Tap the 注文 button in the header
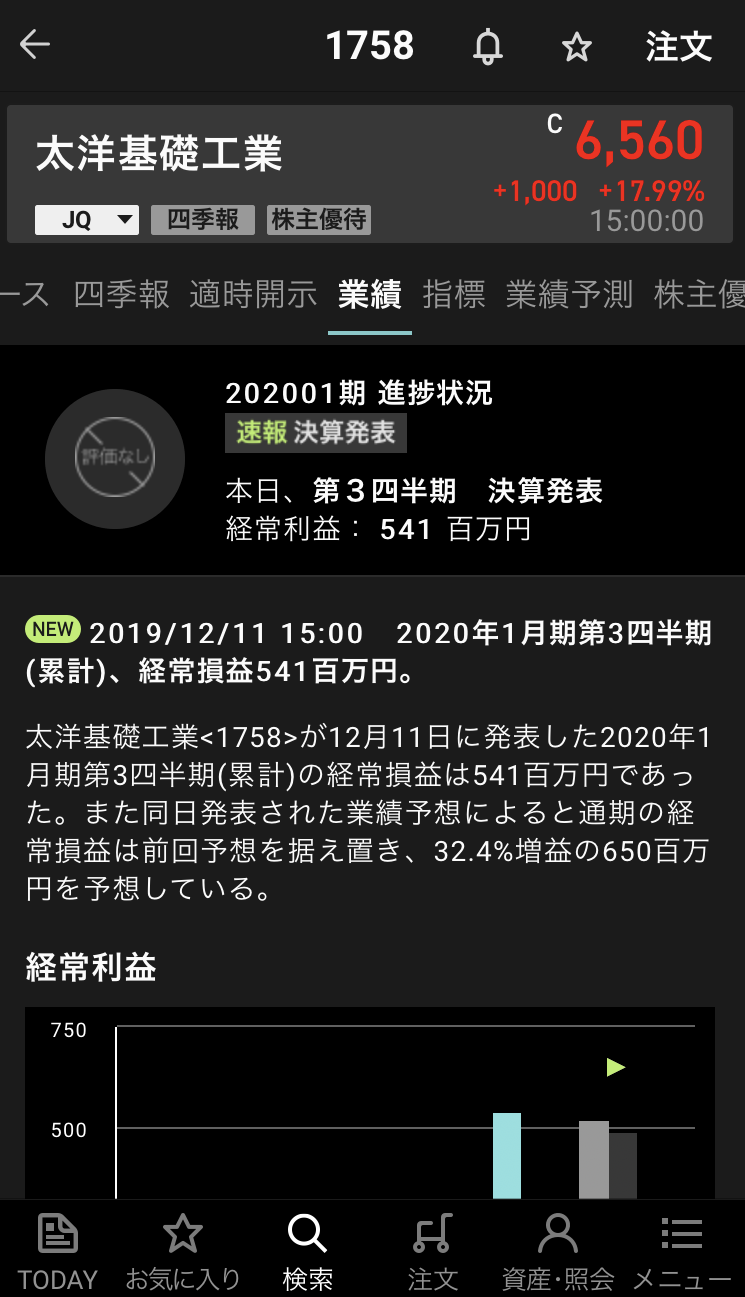 pyautogui.click(x=678, y=46)
